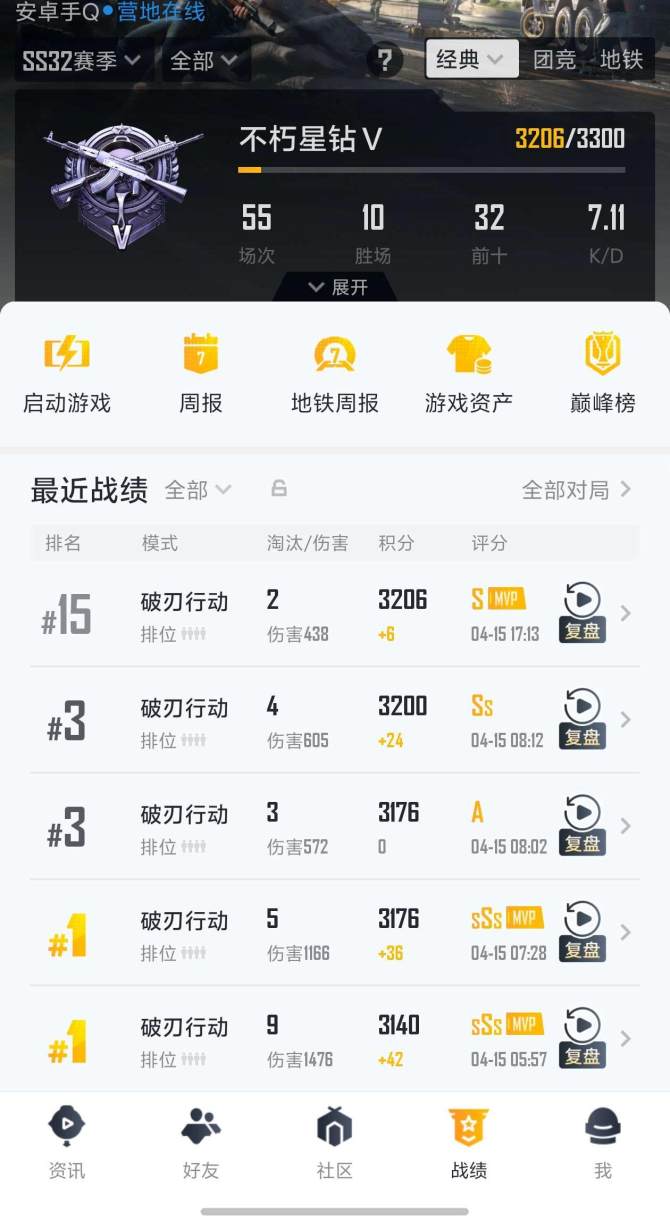Open 全部对局 to see all matches

(576, 490)
